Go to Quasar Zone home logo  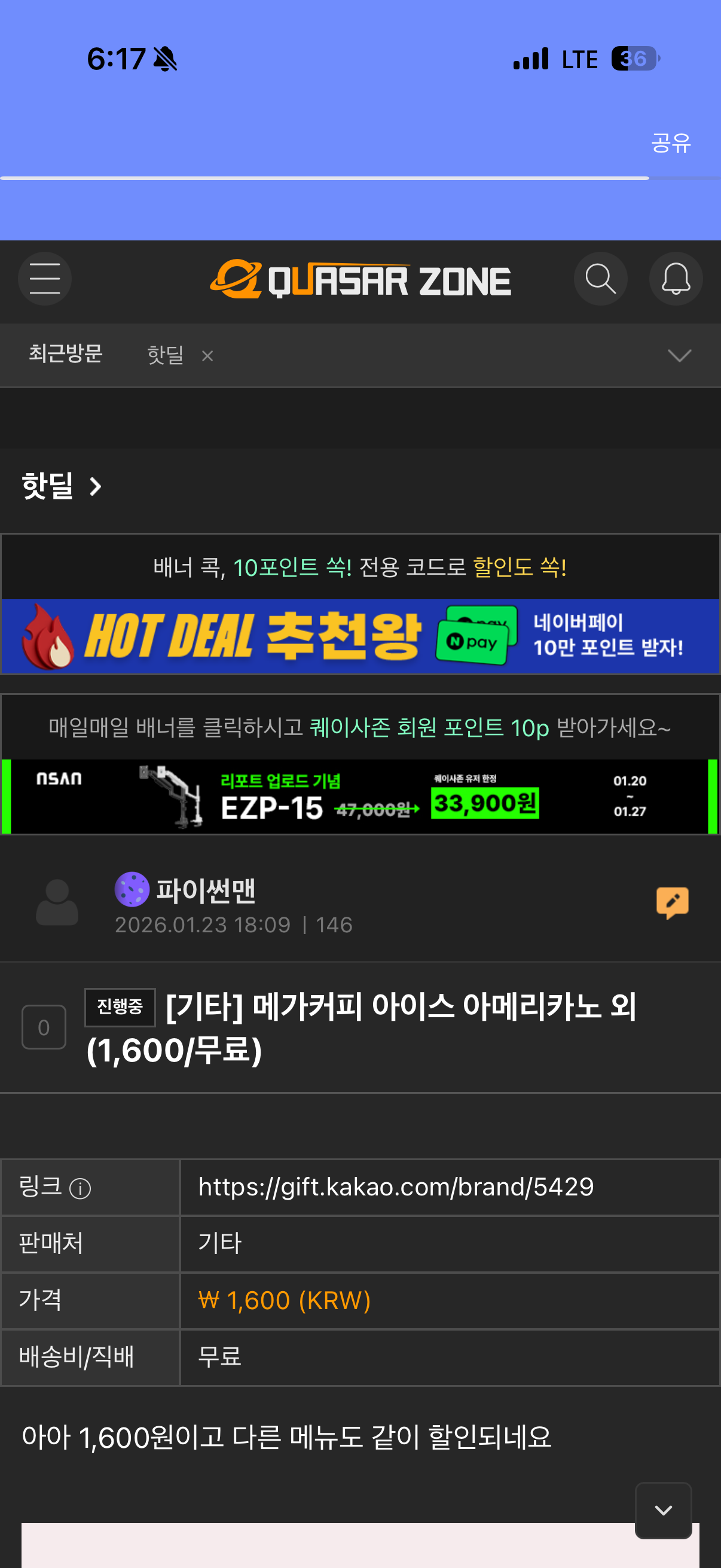click(x=360, y=280)
